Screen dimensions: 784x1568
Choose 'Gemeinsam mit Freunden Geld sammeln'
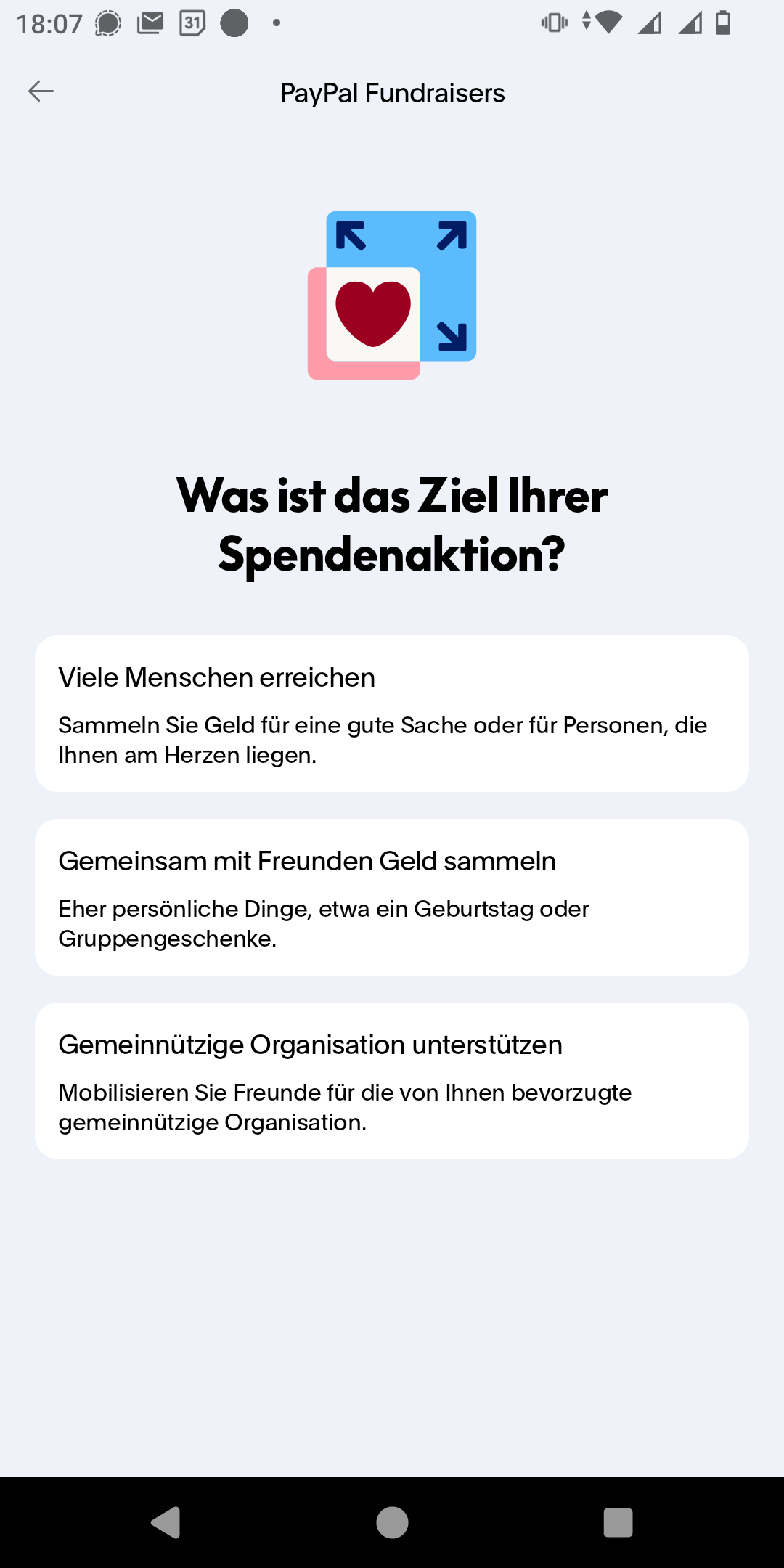pyautogui.click(x=392, y=897)
